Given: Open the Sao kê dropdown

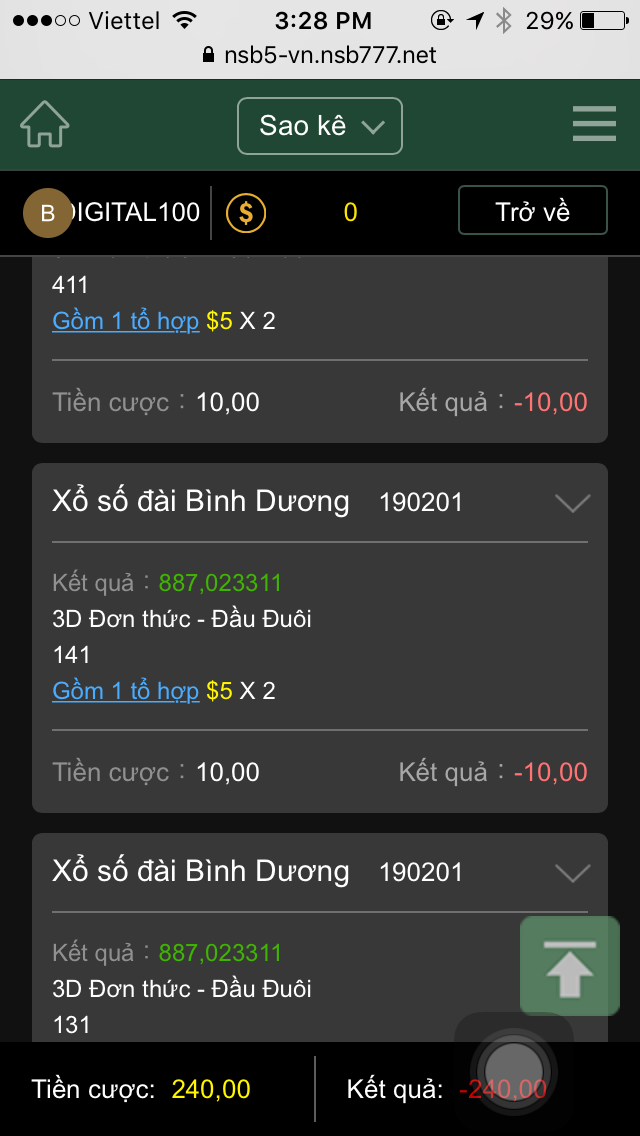Looking at the screenshot, I should point(320,126).
